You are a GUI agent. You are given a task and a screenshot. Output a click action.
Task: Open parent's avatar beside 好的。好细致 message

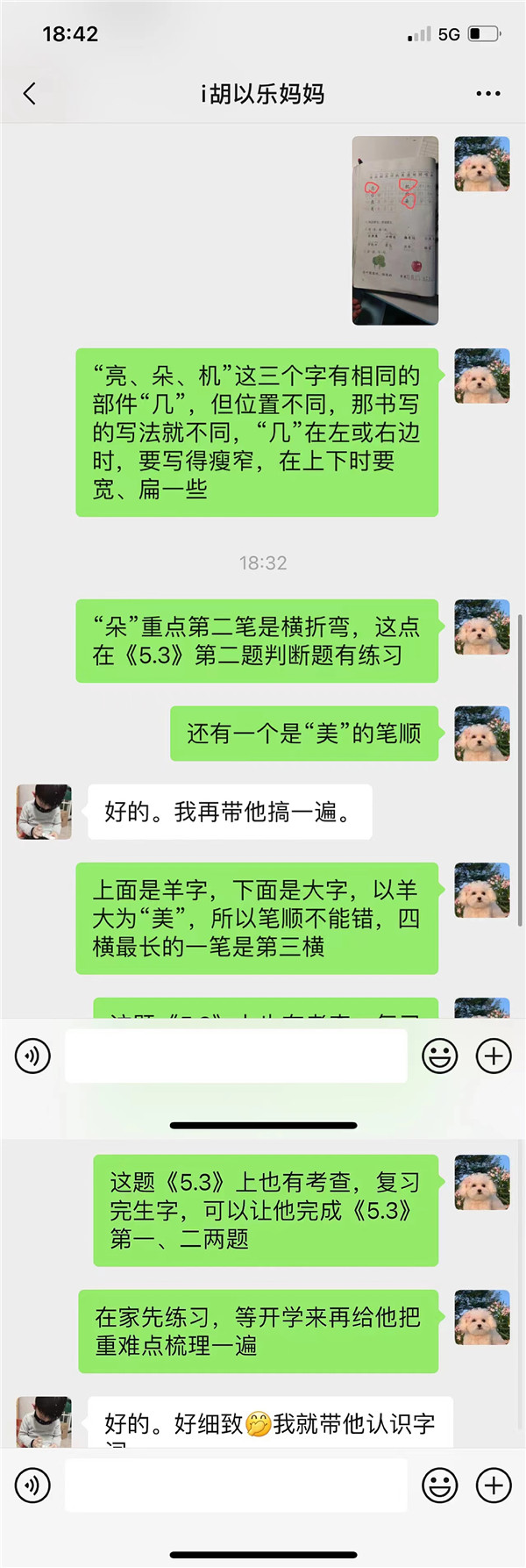coord(44,1421)
